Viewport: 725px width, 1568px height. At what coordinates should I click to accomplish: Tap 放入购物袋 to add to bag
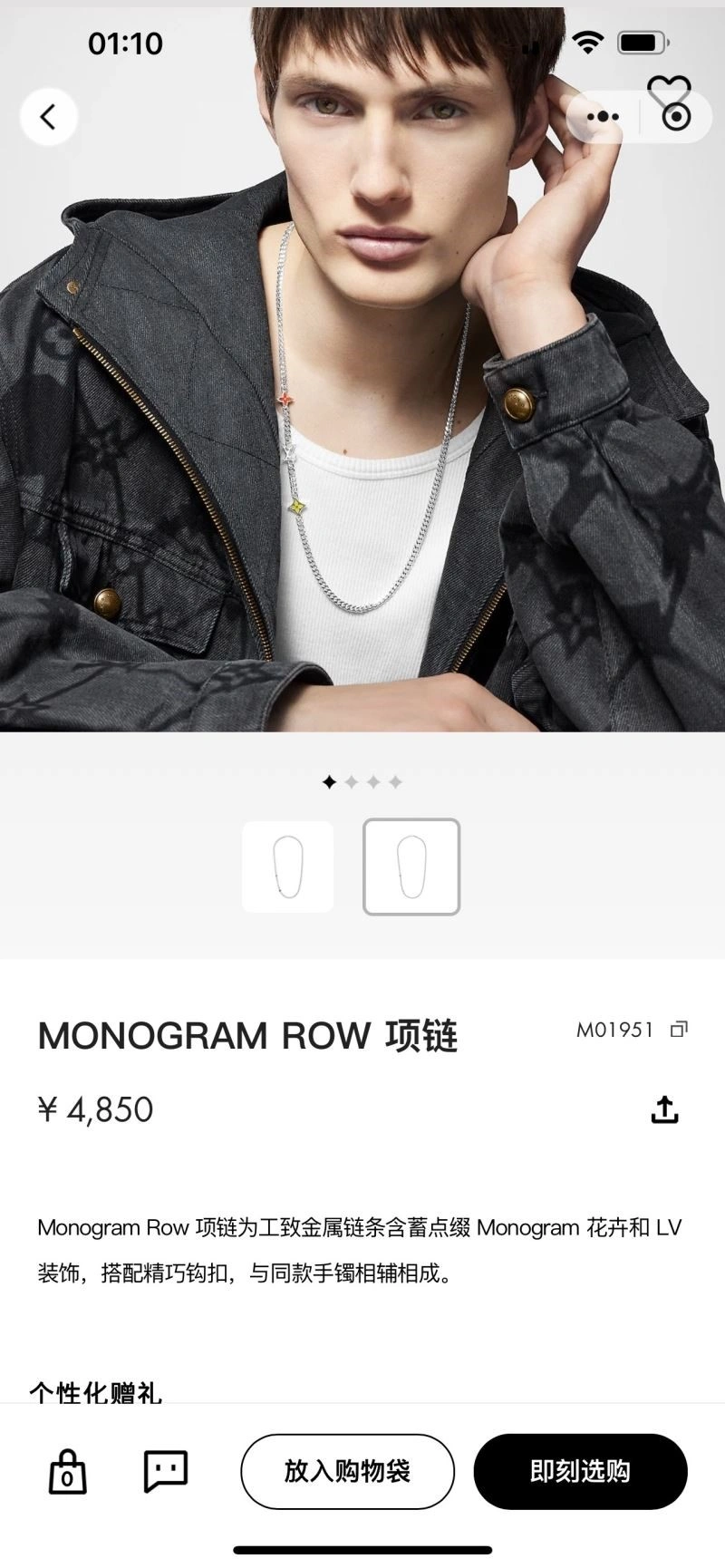pos(347,1471)
